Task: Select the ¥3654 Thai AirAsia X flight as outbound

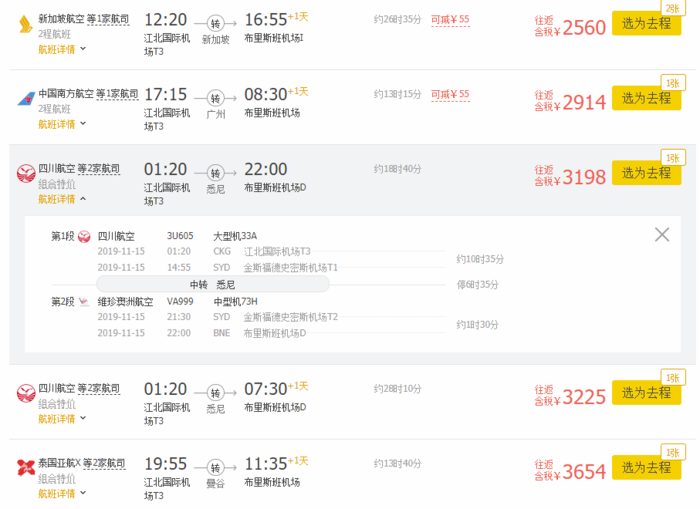Action: pos(646,467)
